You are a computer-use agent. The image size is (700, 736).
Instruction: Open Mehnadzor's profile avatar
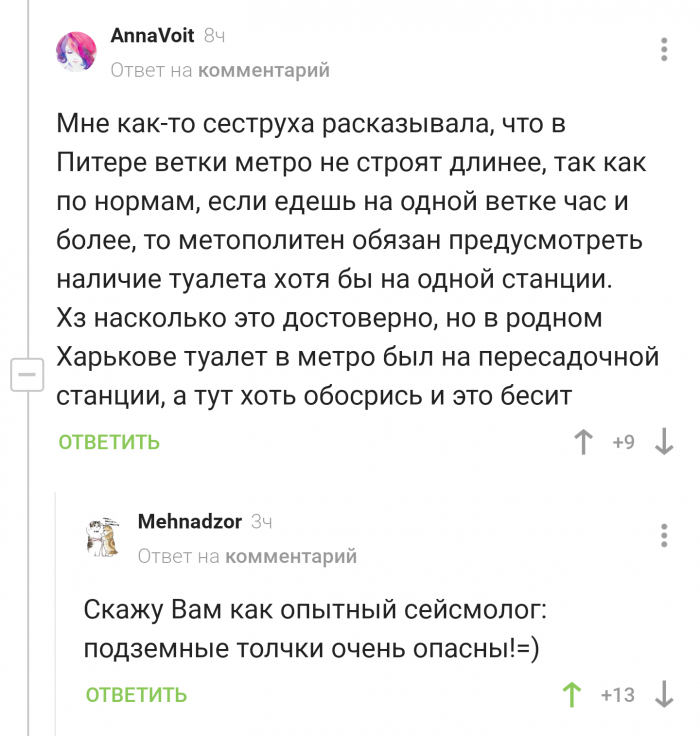pyautogui.click(x=103, y=537)
